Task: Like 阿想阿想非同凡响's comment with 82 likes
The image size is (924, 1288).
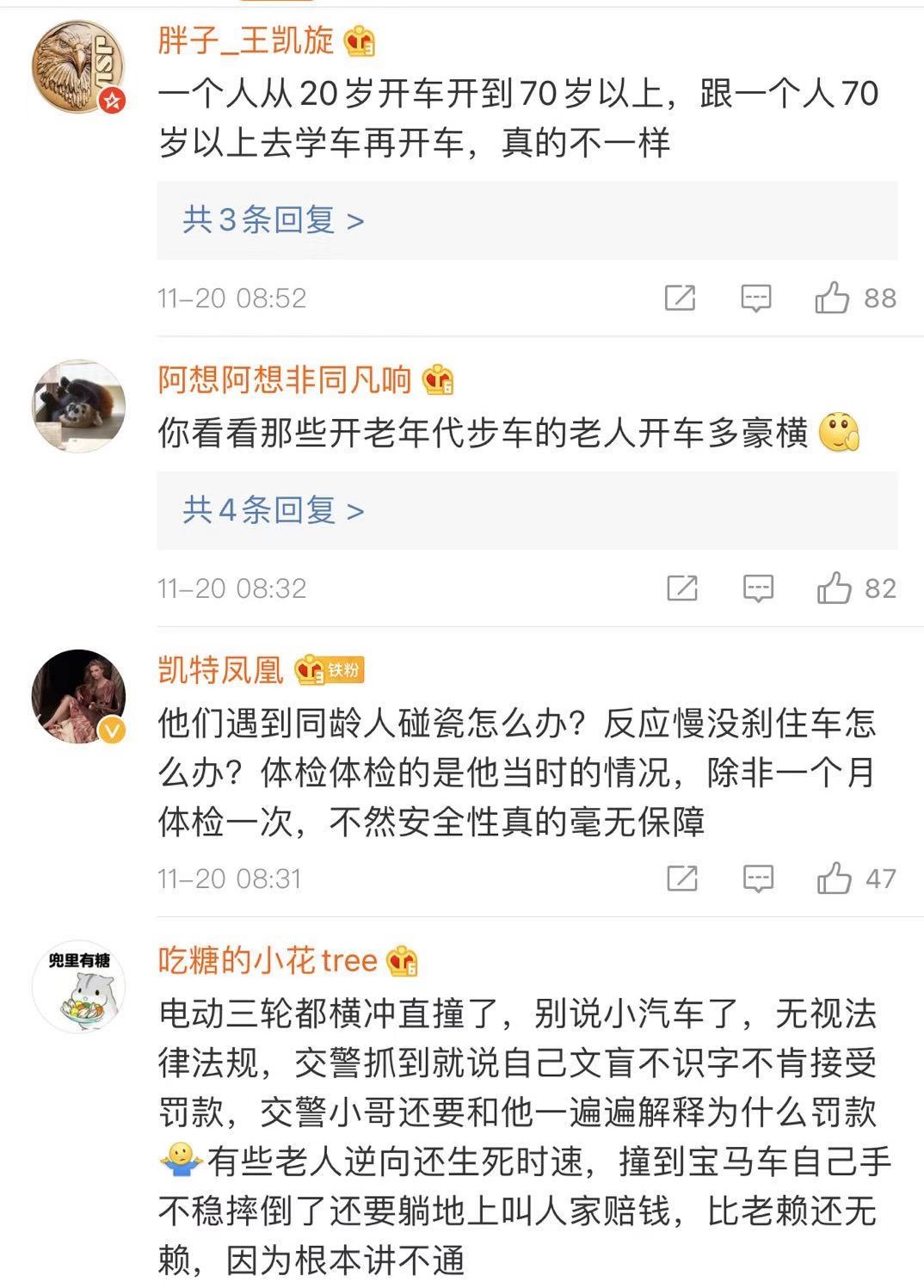Action: pos(834,589)
